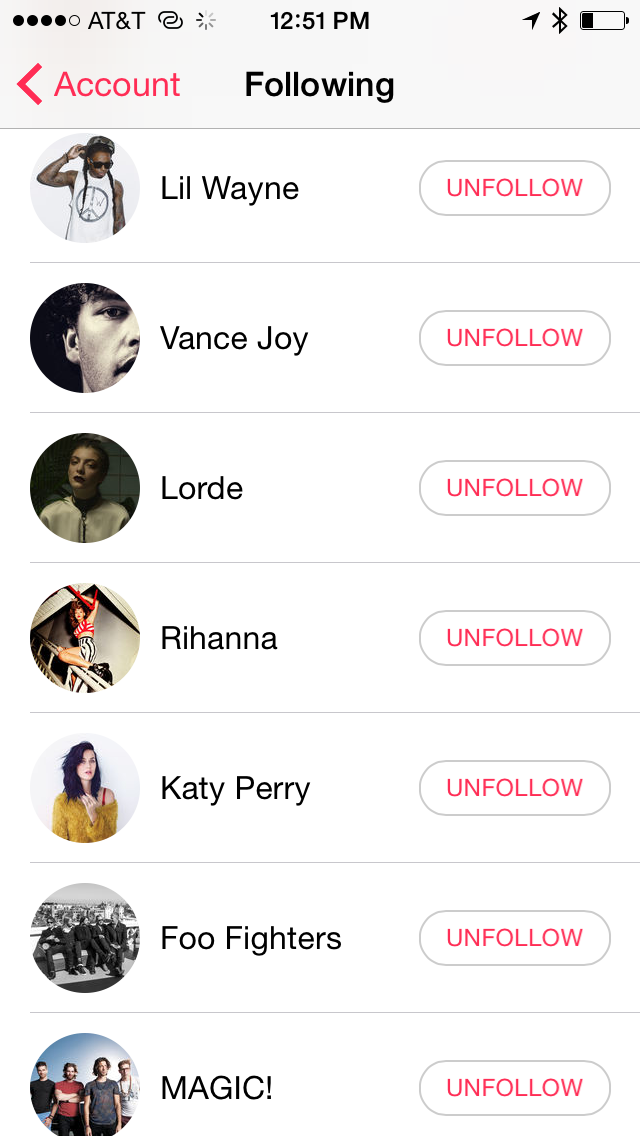Unfollow Vance Joy
The image size is (640, 1136).
coord(514,338)
